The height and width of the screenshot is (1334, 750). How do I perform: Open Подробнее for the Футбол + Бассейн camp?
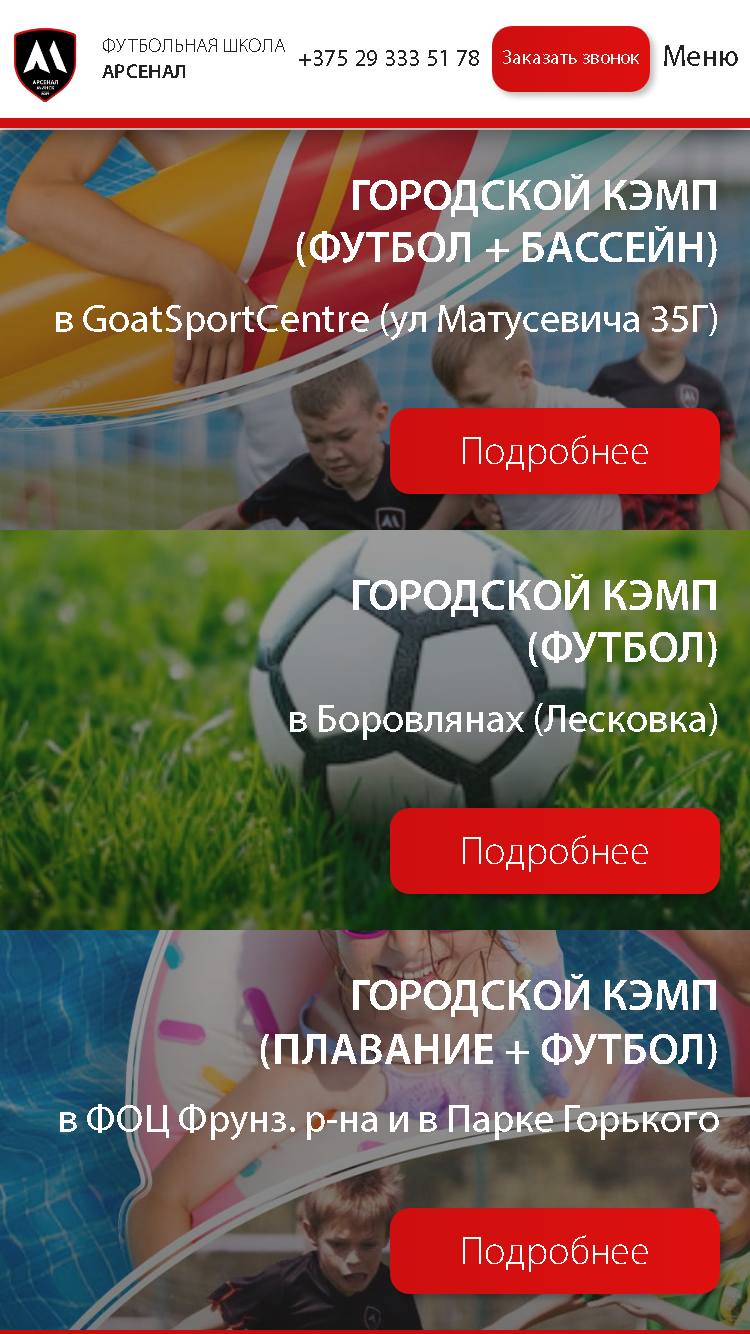point(555,451)
